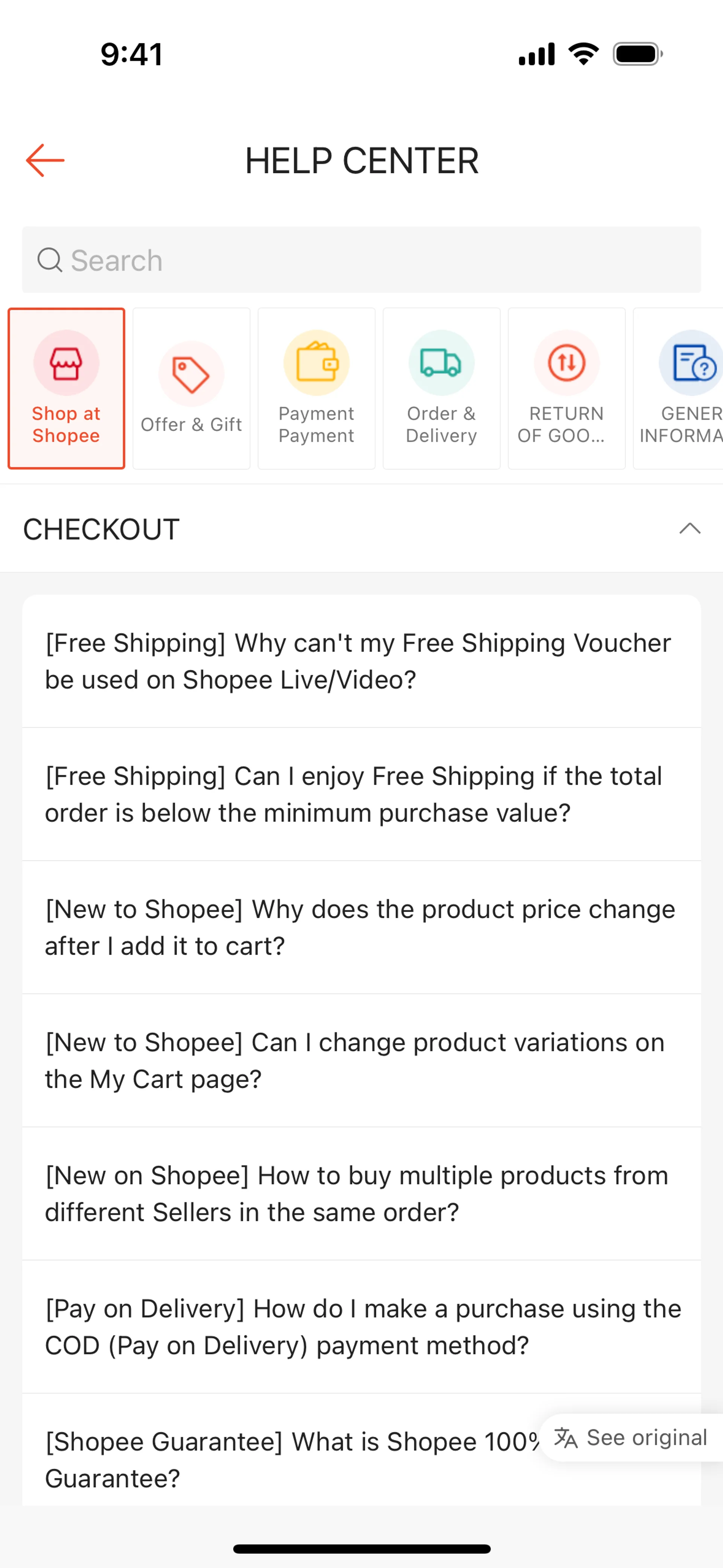
Task: Collapse the CHECKOUT section
Action: click(689, 528)
